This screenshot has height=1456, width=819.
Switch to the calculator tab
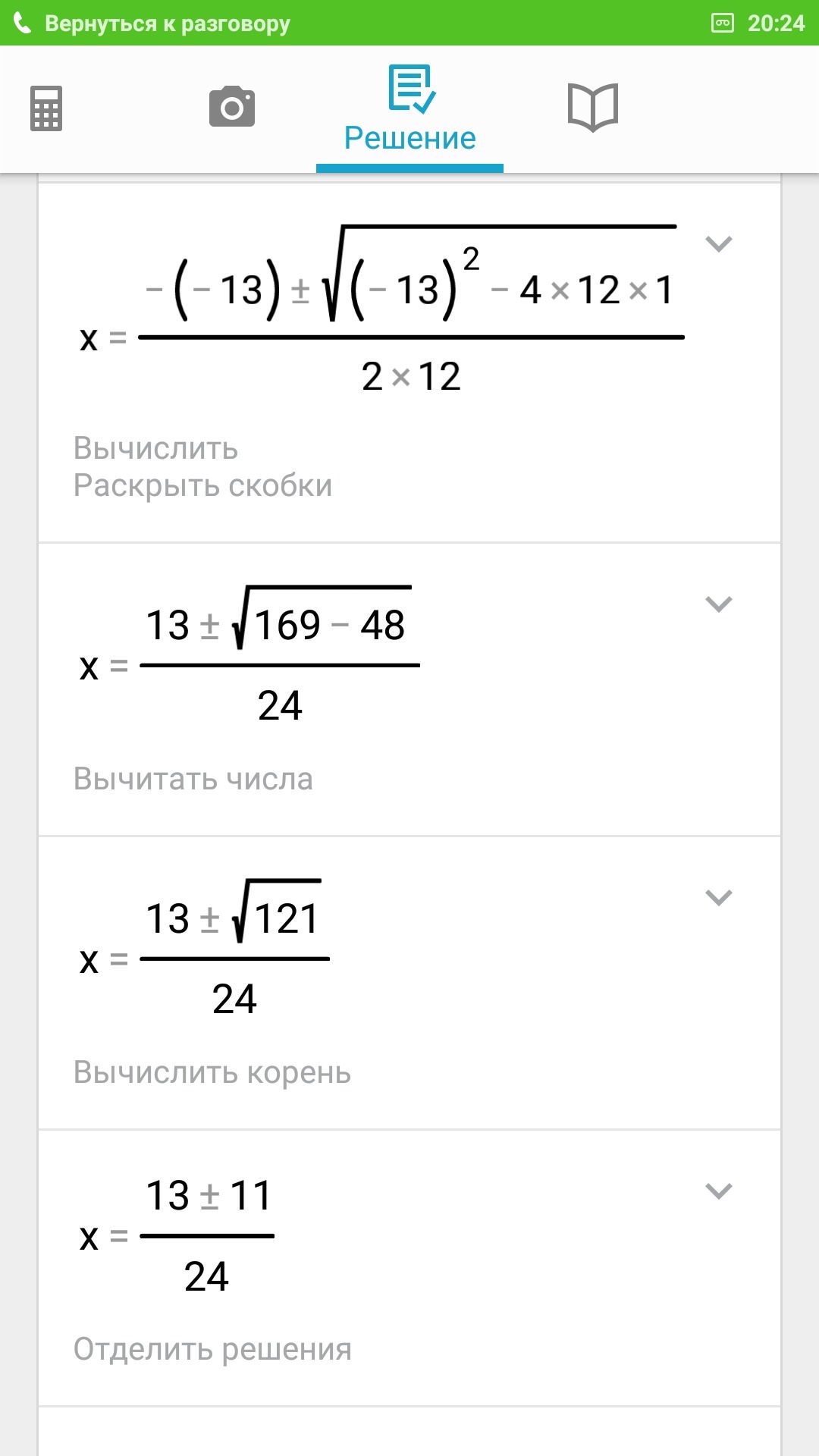(46, 108)
